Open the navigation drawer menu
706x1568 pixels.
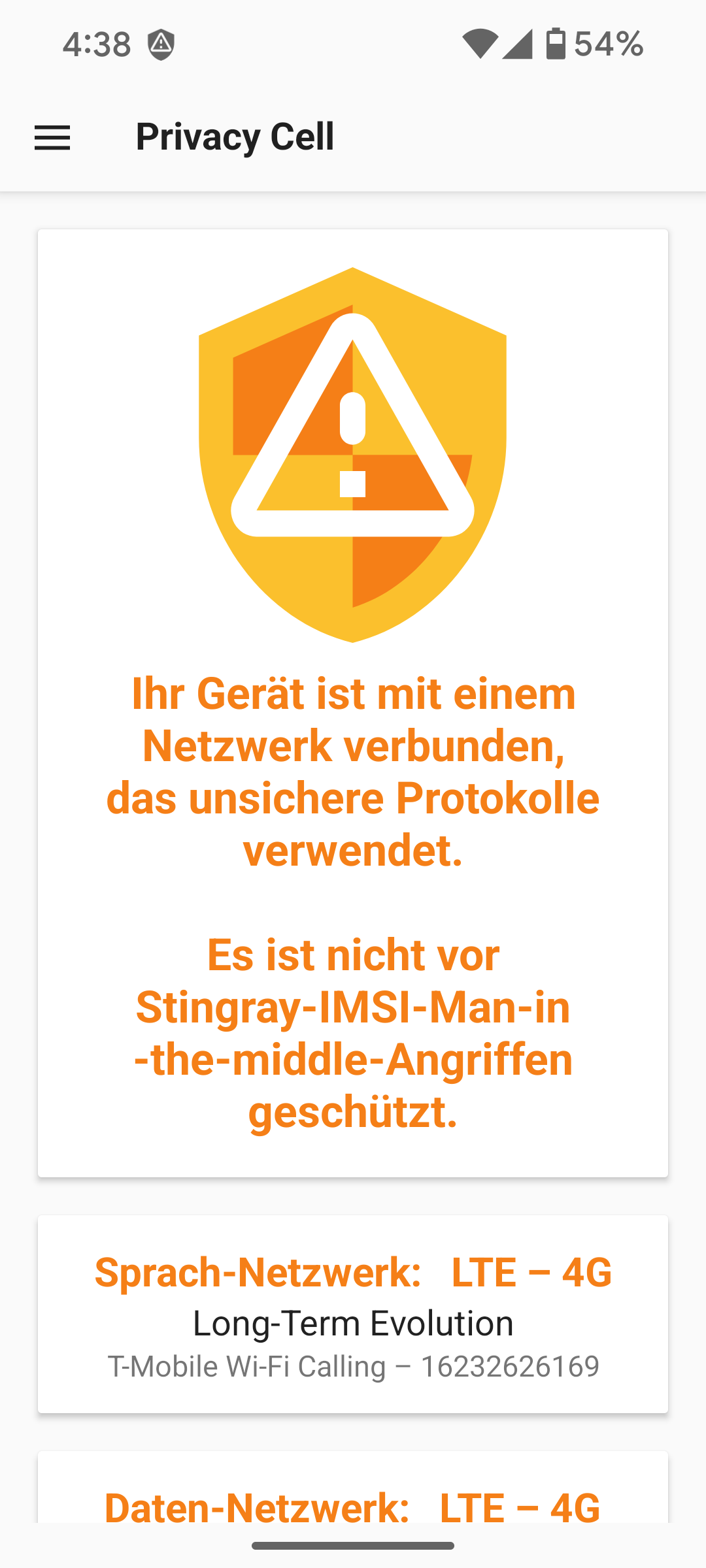pyautogui.click(x=52, y=138)
